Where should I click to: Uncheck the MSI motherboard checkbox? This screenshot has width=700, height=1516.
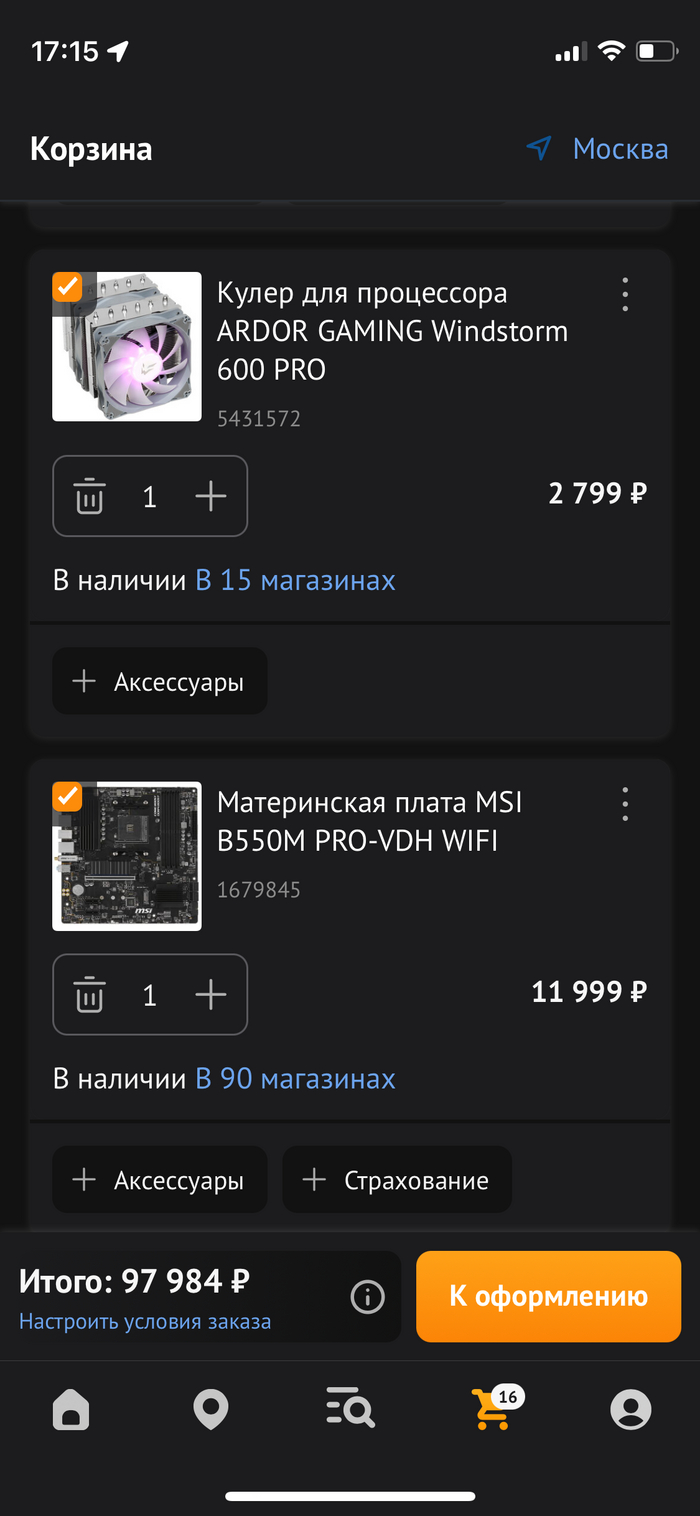click(68, 797)
